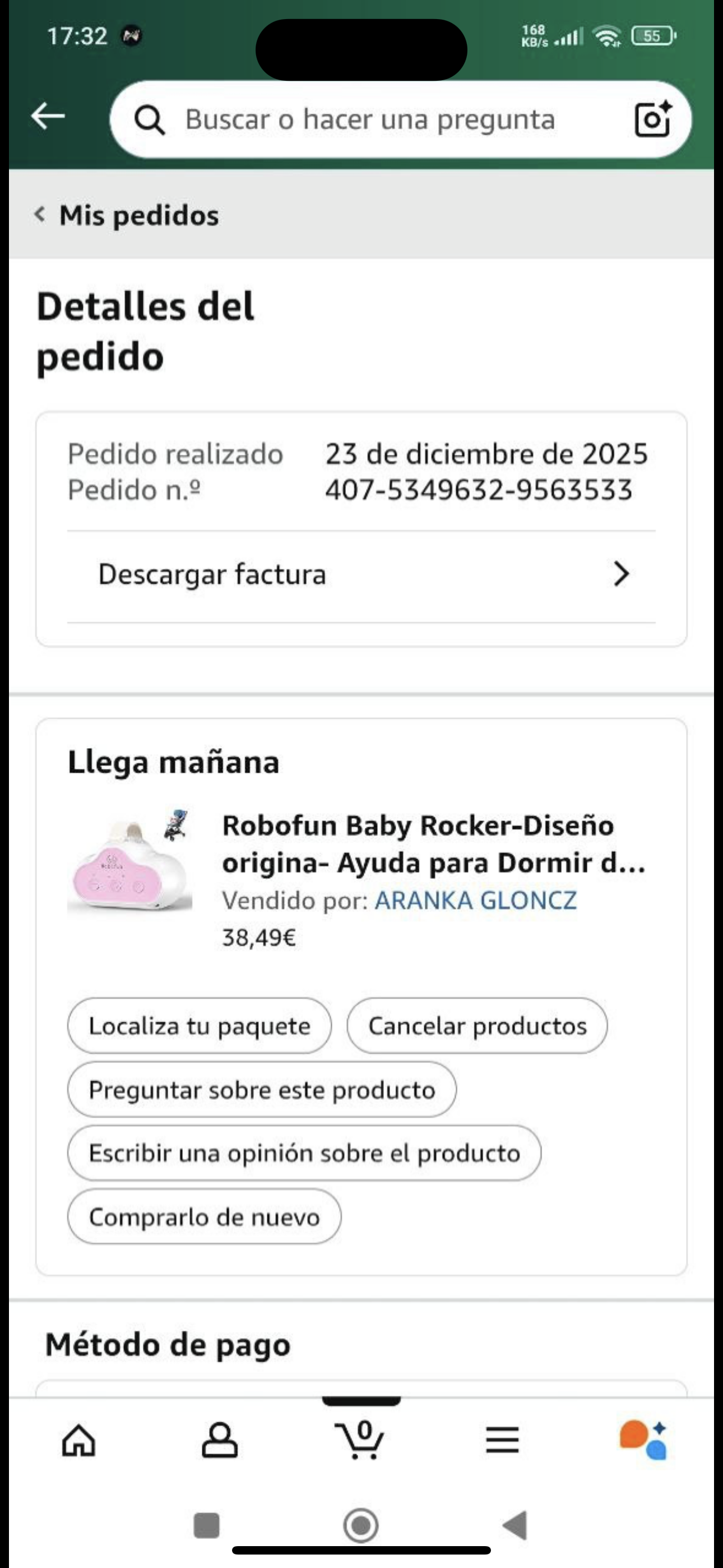Tap 'Cancelar productos' button
This screenshot has width=723, height=1568.
pos(477,1026)
